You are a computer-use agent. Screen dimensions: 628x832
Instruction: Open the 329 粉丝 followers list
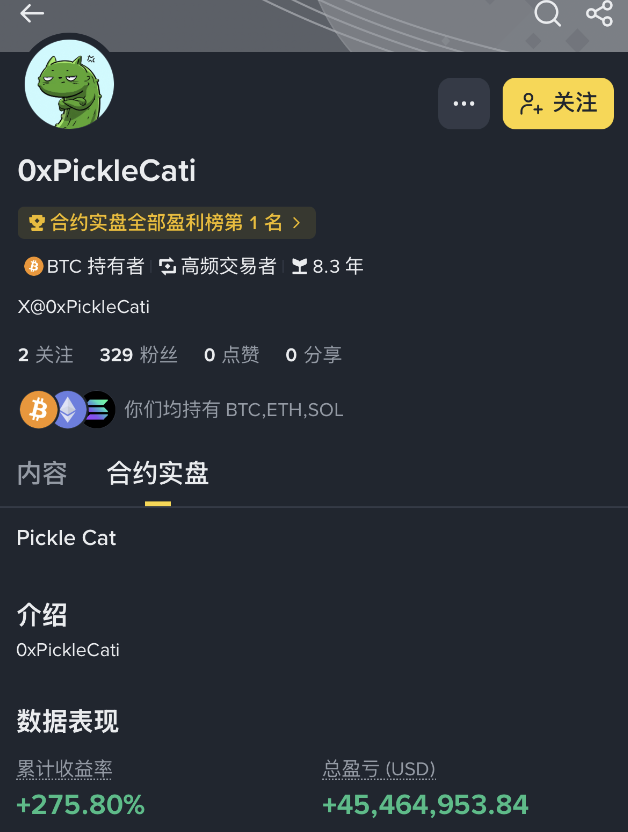138,355
